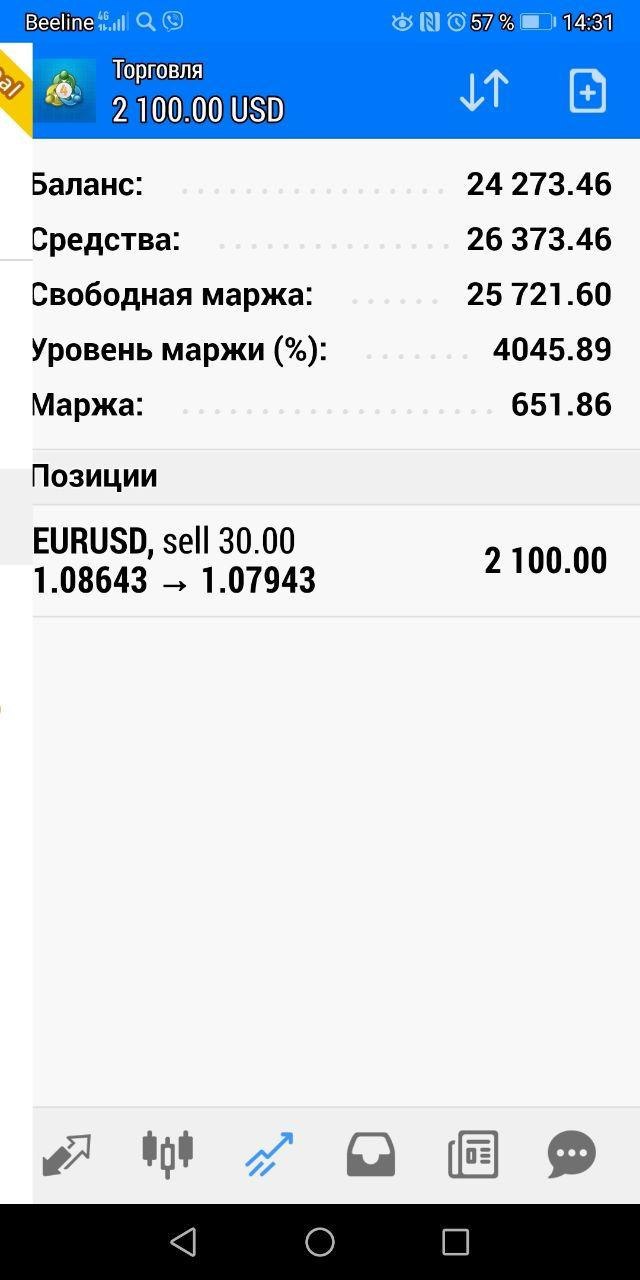This screenshot has width=640, height=1280.
Task: Open the sort order arrows icon
Action: point(484,91)
